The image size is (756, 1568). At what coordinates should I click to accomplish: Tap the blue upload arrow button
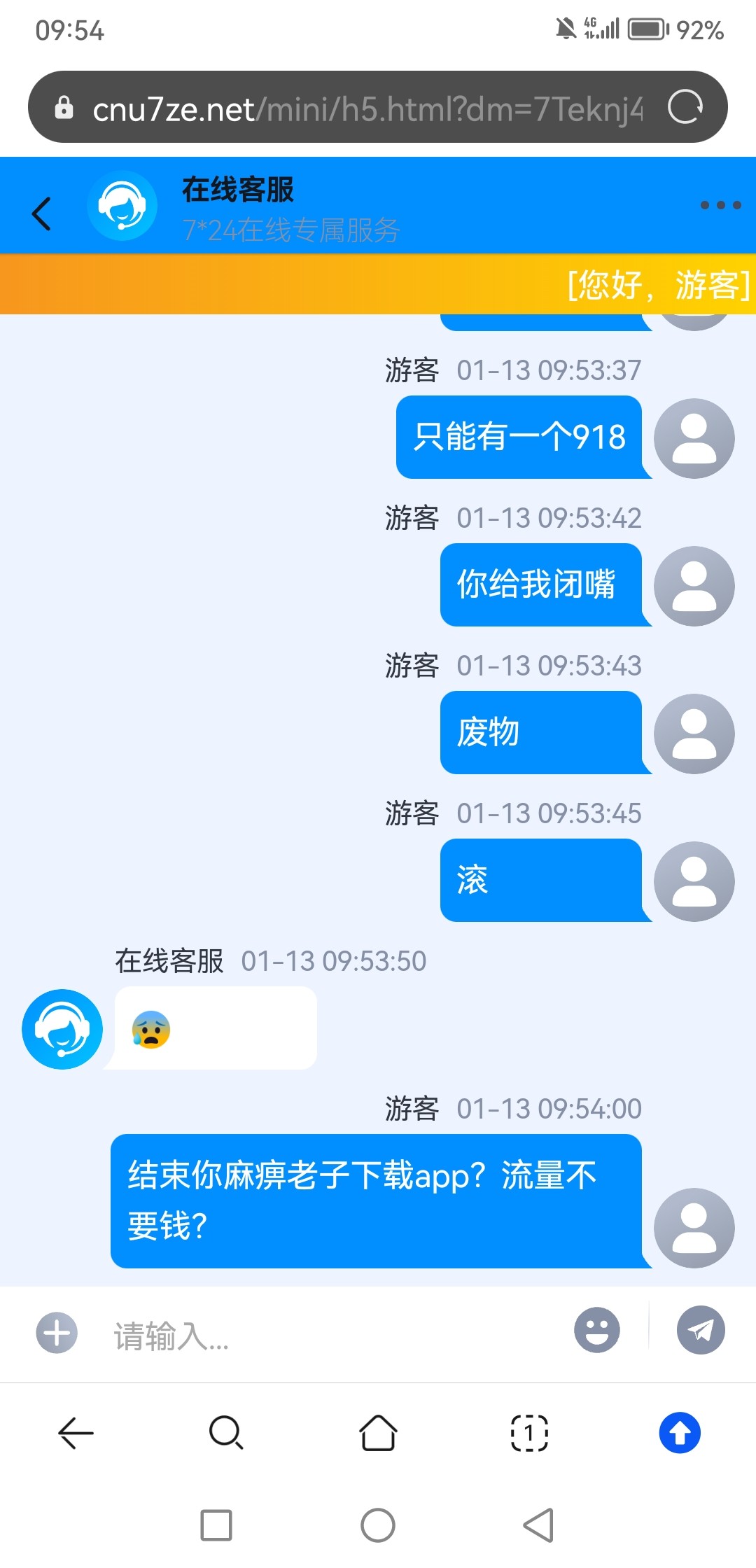(680, 1433)
